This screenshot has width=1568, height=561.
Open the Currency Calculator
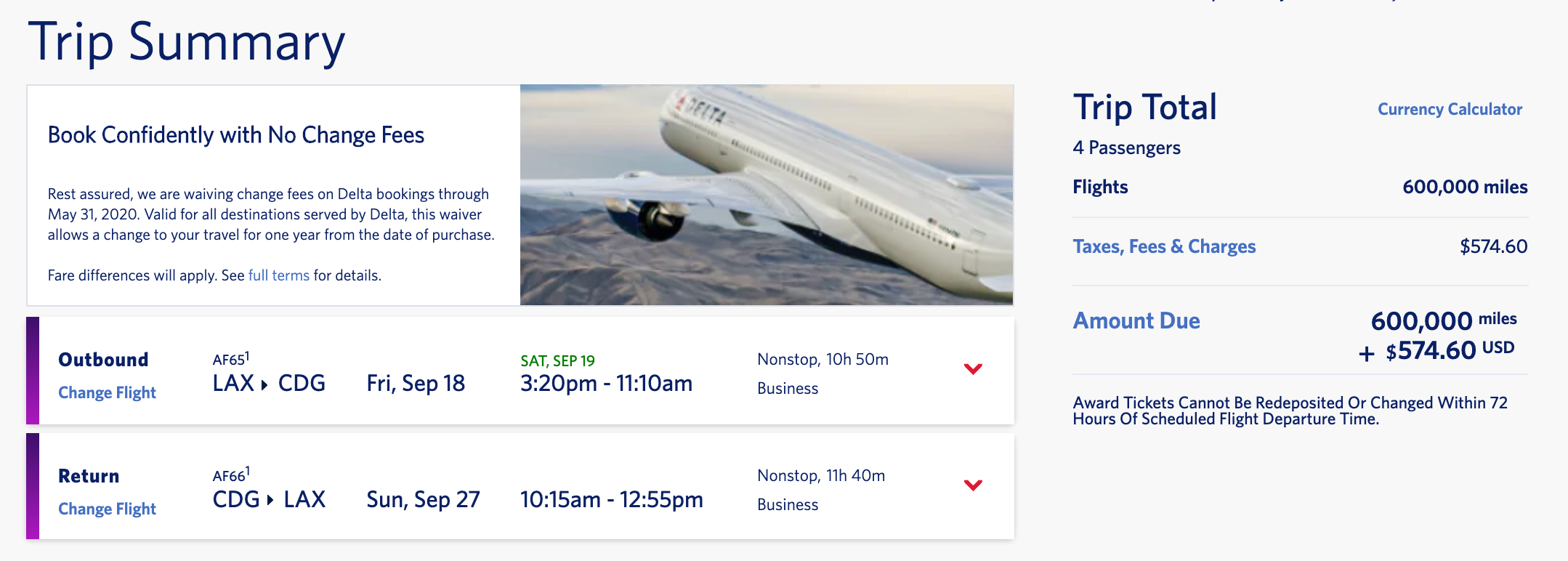(x=1449, y=109)
